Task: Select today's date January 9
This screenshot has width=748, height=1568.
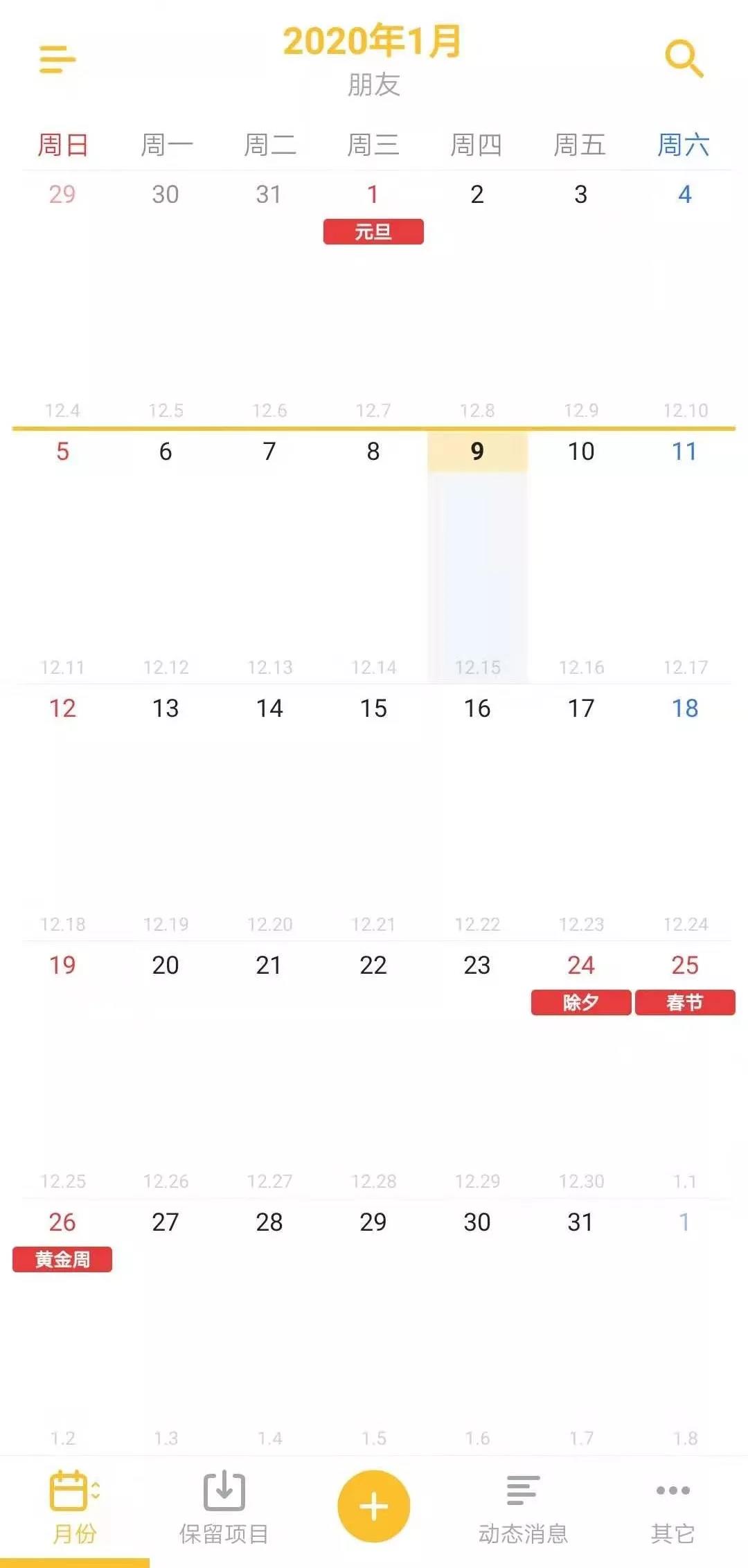Action: pyautogui.click(x=477, y=452)
